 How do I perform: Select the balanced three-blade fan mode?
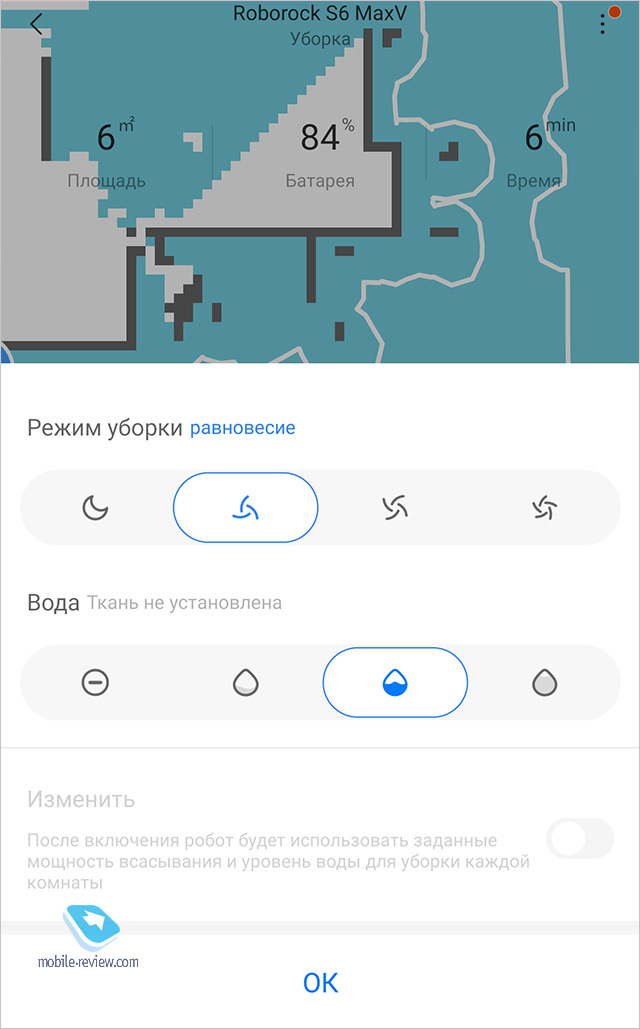coord(245,507)
